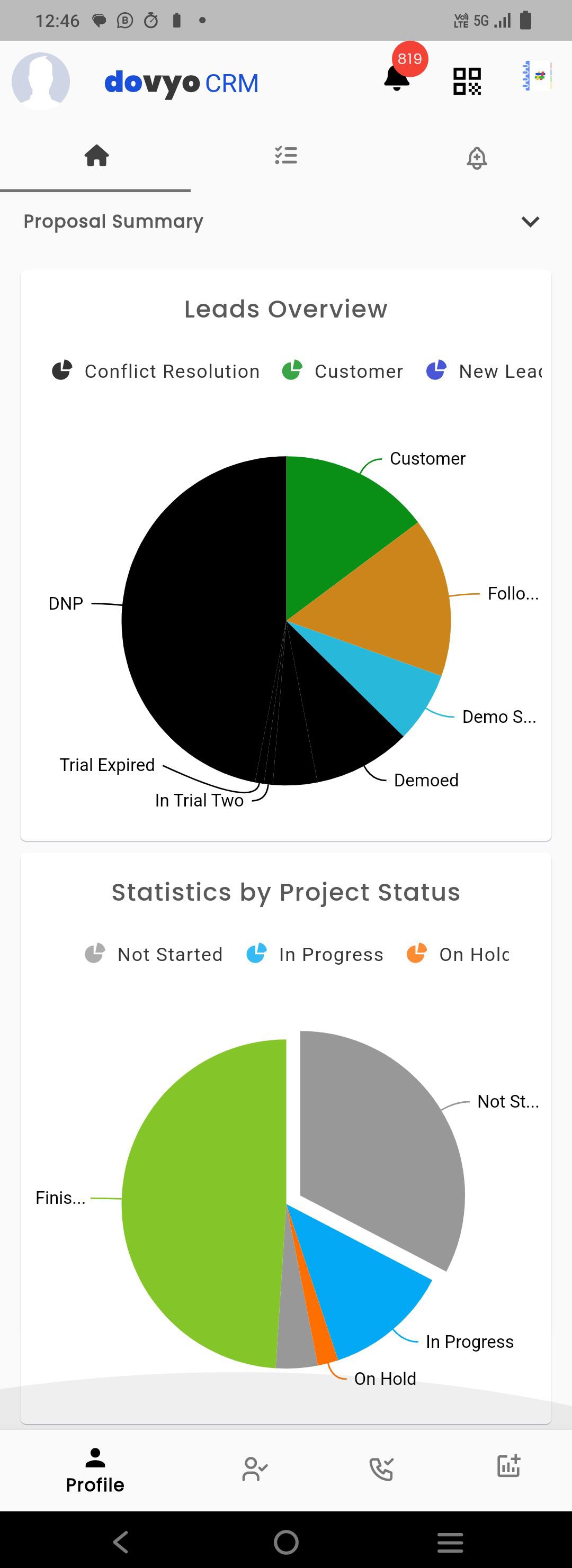Screen dimensions: 572x1568
Task: Expand the Proposal Summary dropdown chevron
Action: click(x=531, y=222)
